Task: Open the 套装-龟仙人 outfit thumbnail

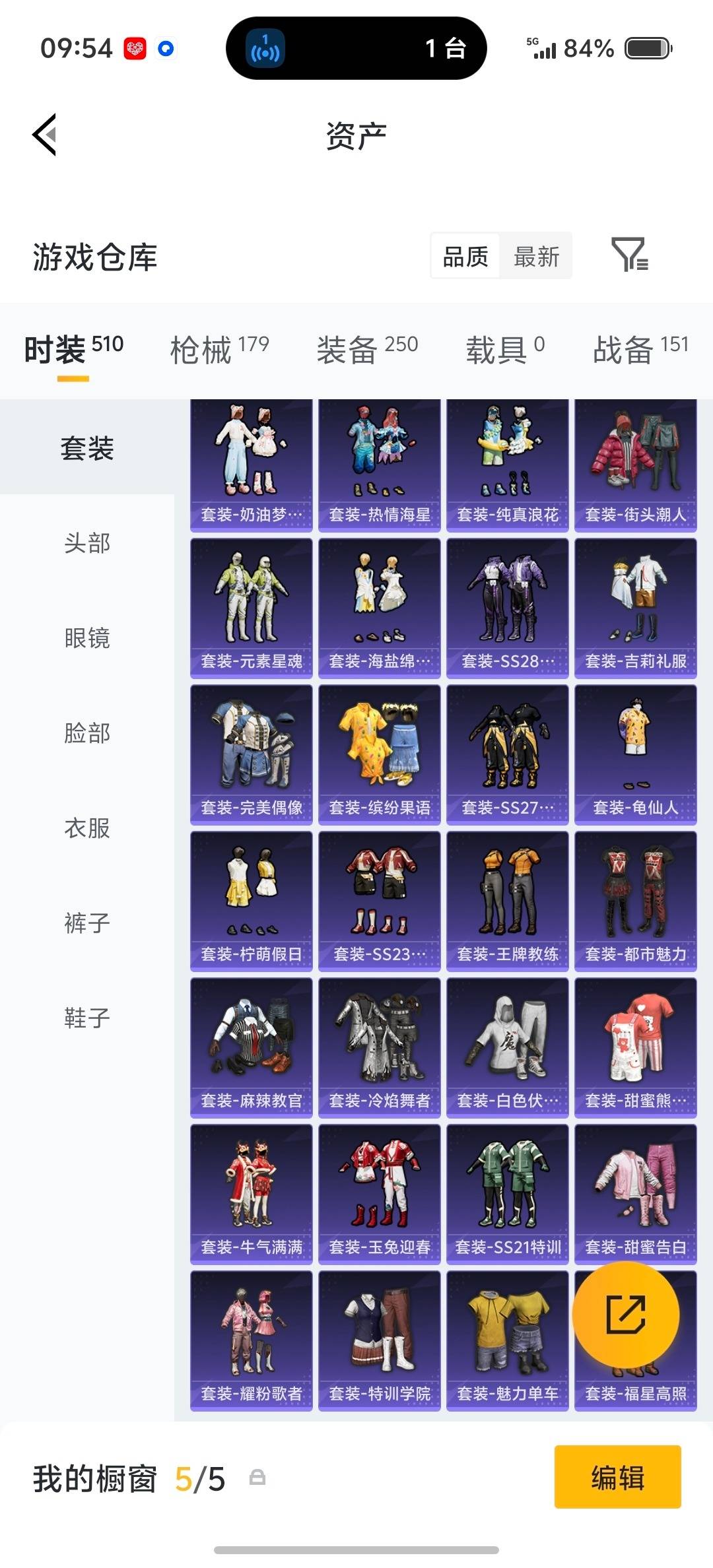Action: pos(634,752)
